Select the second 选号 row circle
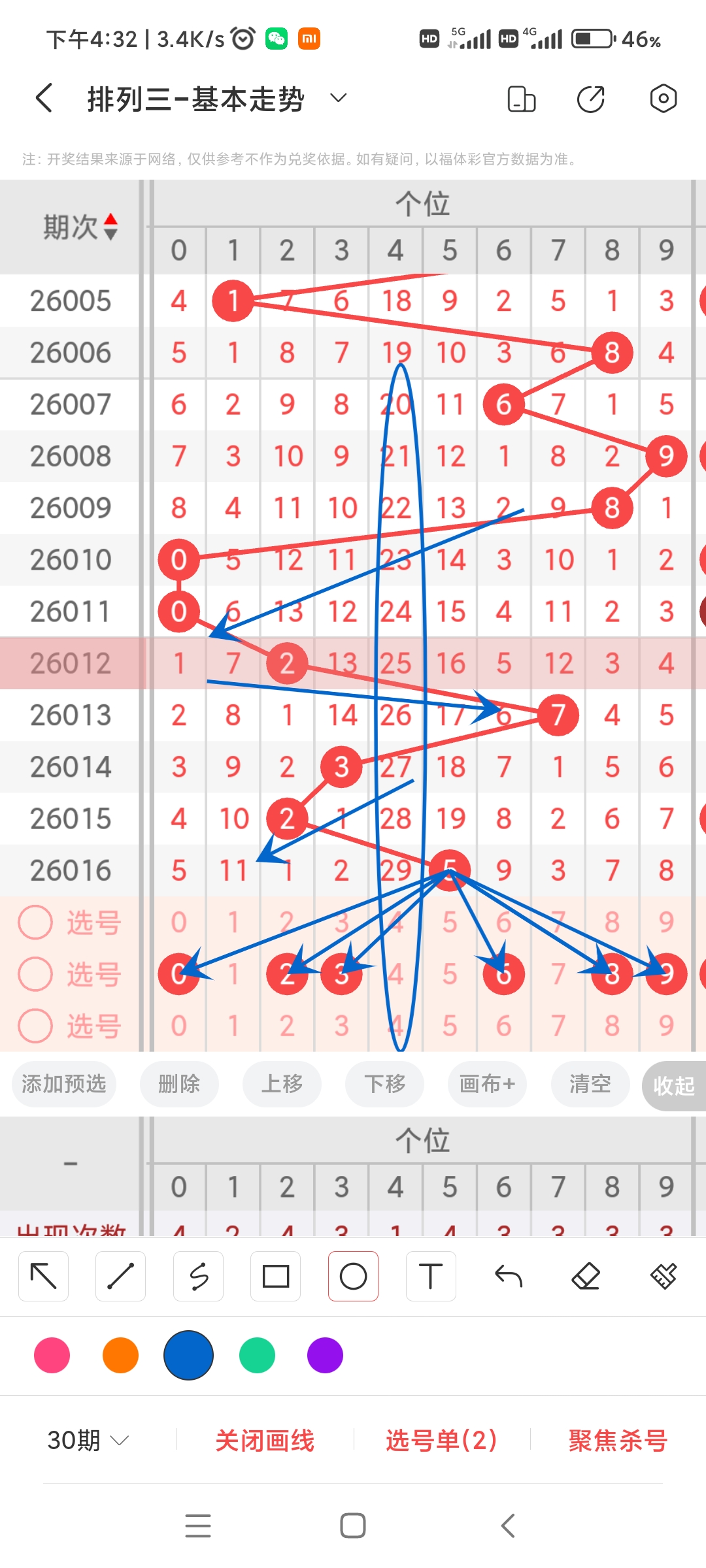This screenshot has height=1568, width=706. pyautogui.click(x=36, y=974)
